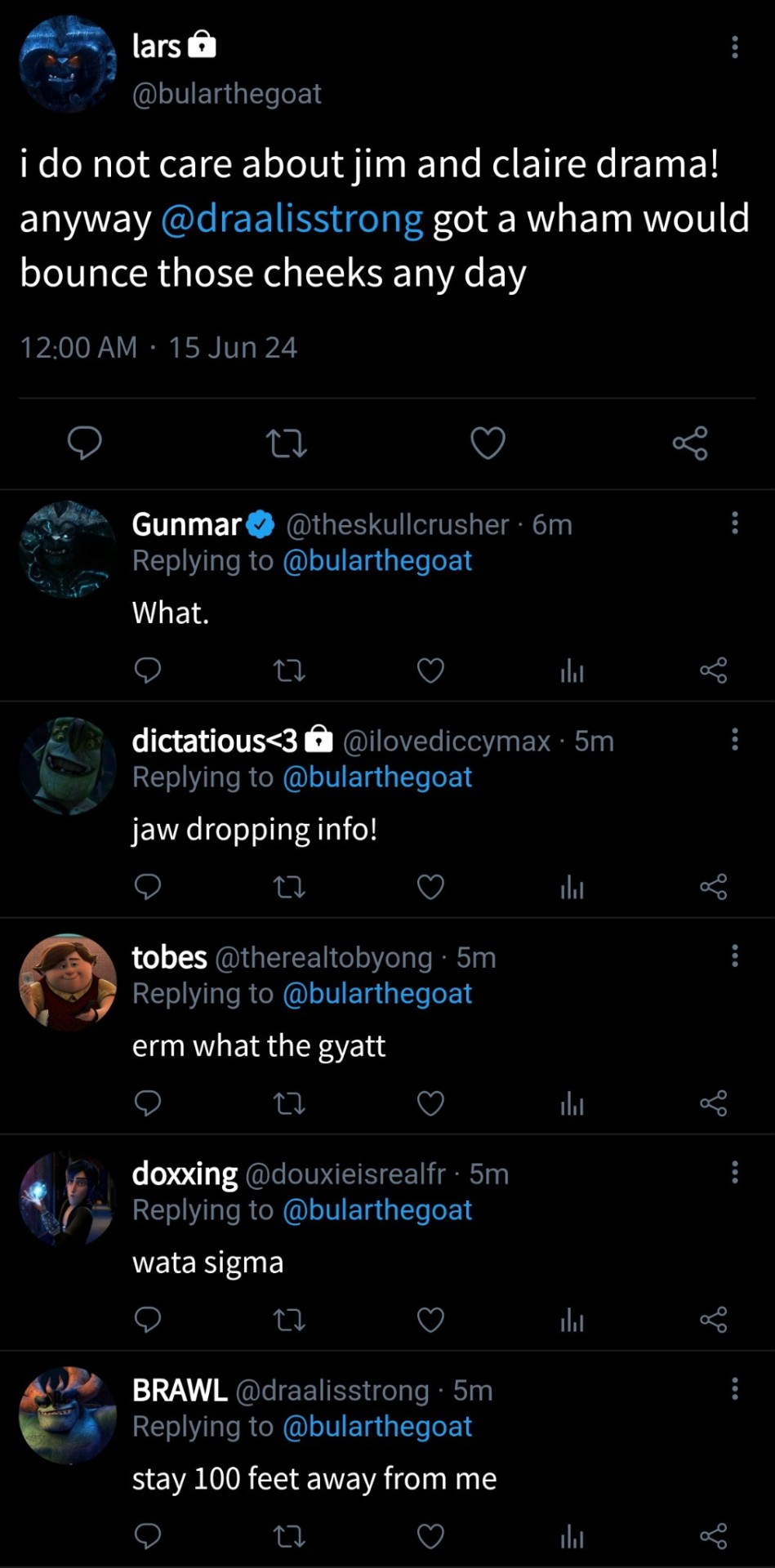Image resolution: width=775 pixels, height=1568 pixels.
Task: Open the @draalisstrong mention link in the tweet
Action: click(x=292, y=219)
